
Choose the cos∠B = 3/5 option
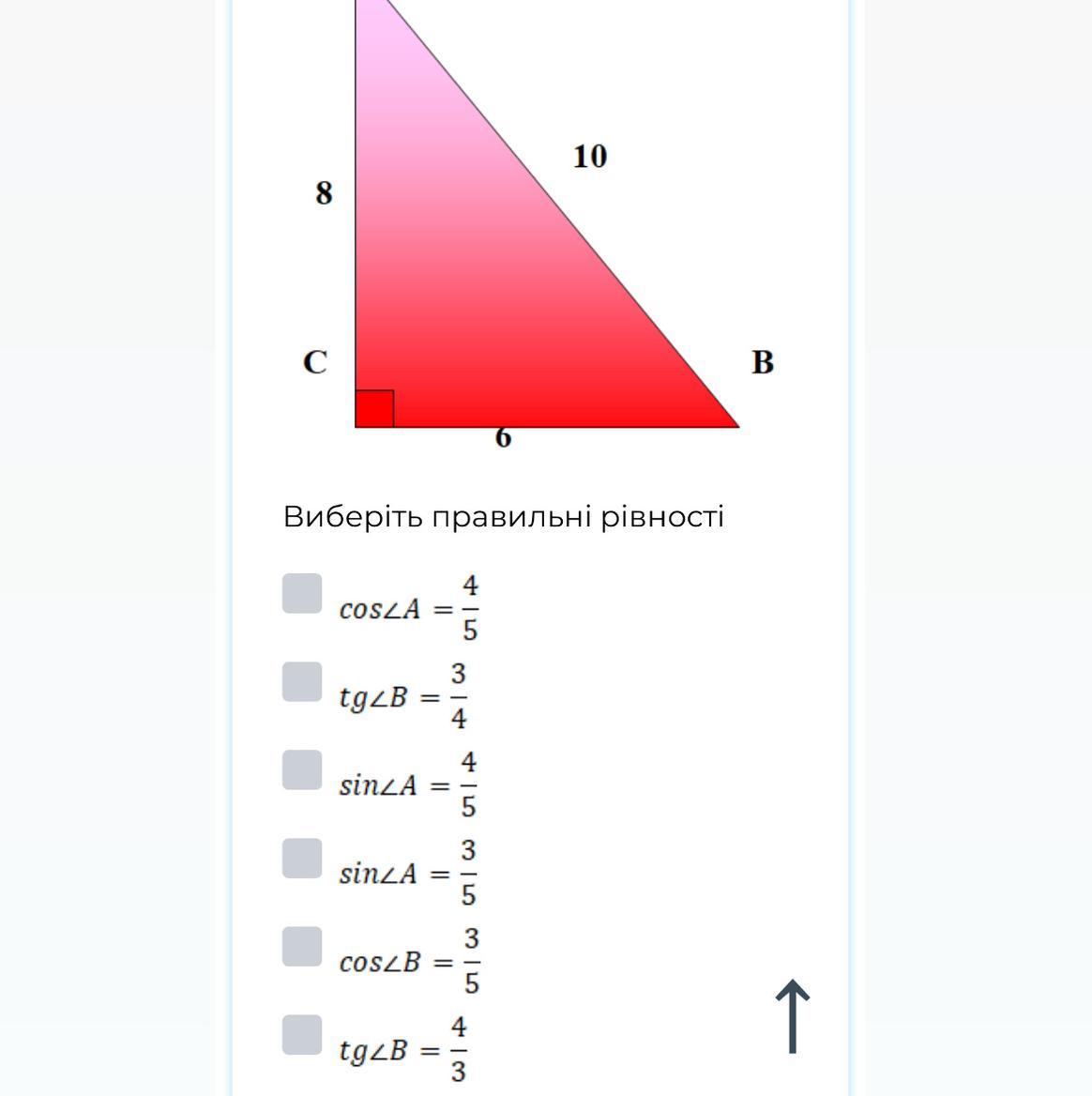(302, 946)
